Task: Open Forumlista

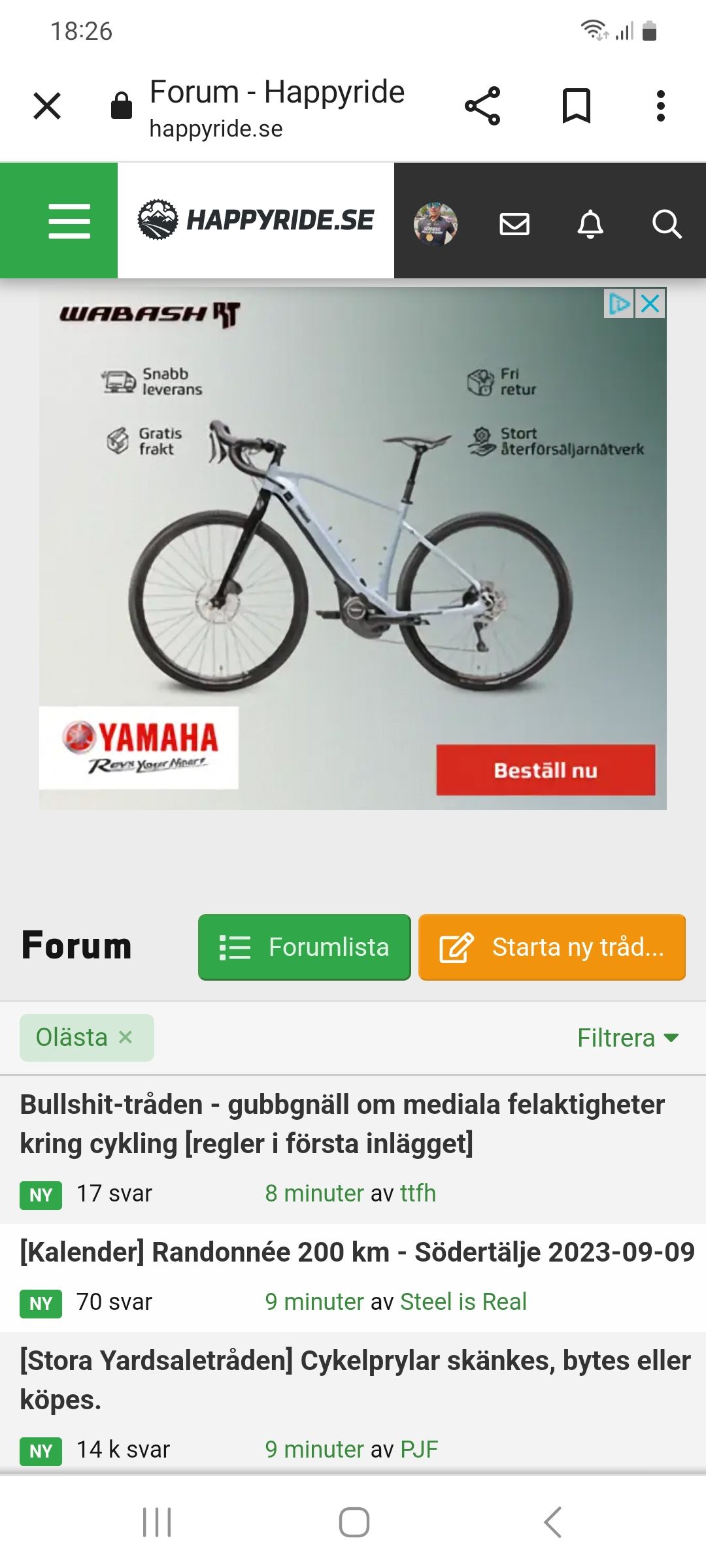Action: 304,947
